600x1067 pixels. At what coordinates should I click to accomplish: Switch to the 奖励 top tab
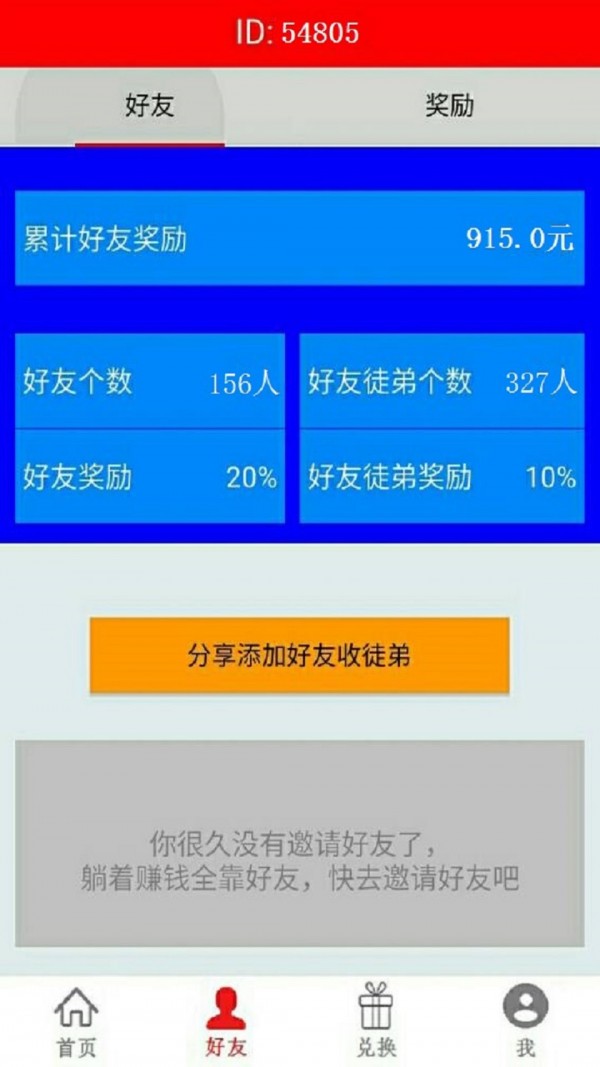(449, 106)
